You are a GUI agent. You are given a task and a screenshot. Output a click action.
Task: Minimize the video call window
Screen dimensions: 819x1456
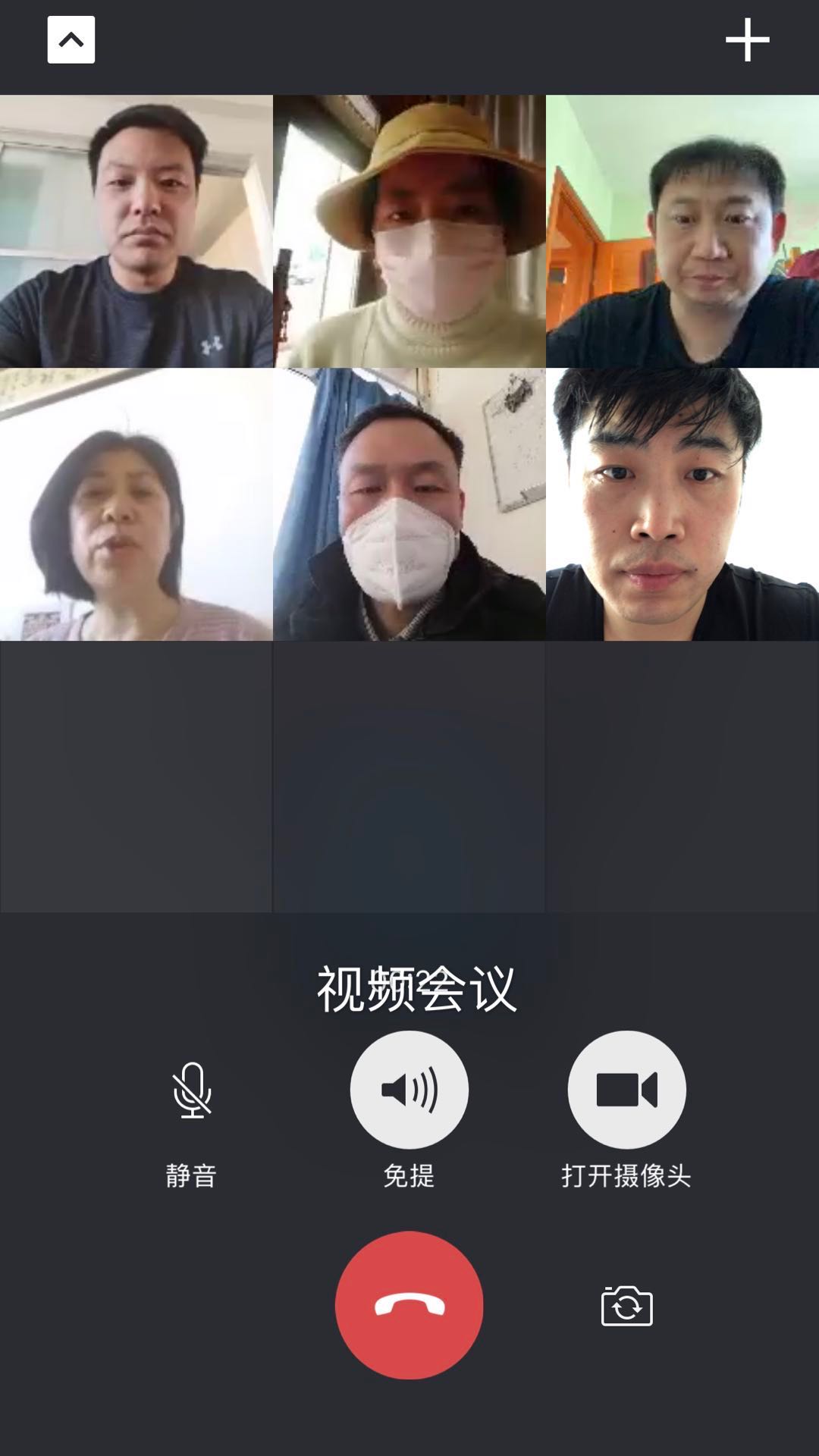click(x=71, y=39)
